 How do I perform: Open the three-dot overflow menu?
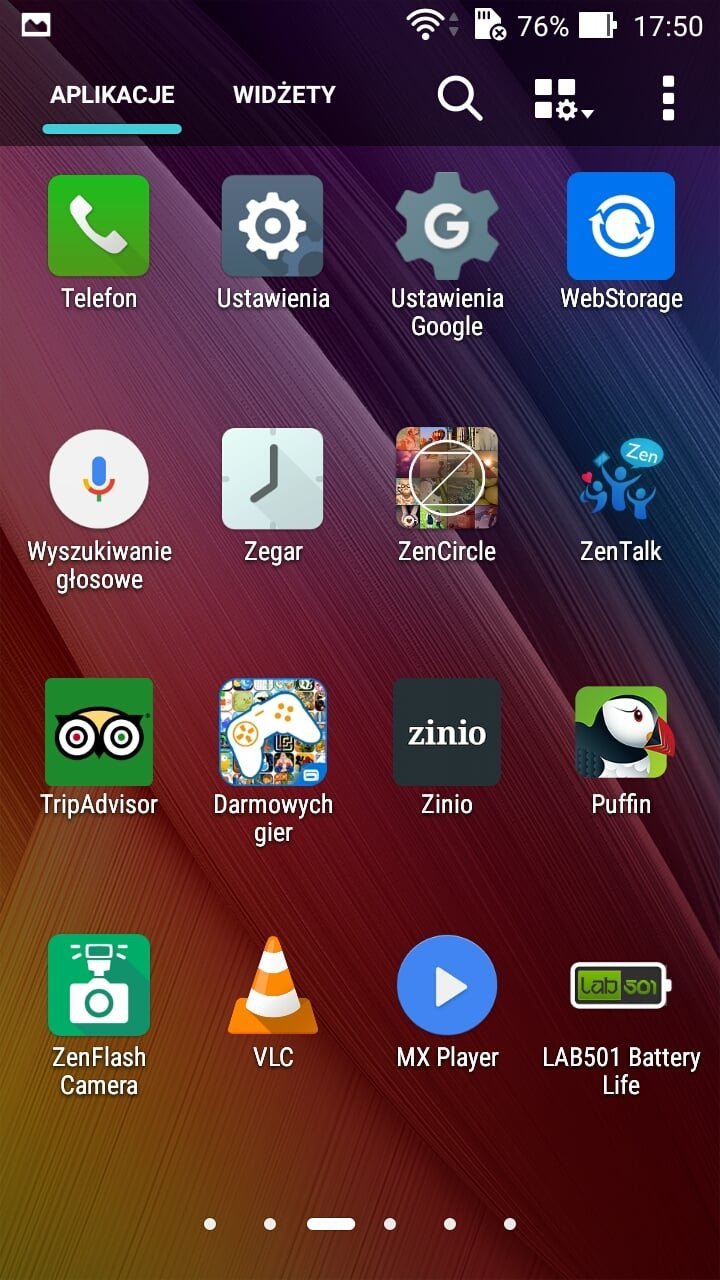[x=669, y=98]
